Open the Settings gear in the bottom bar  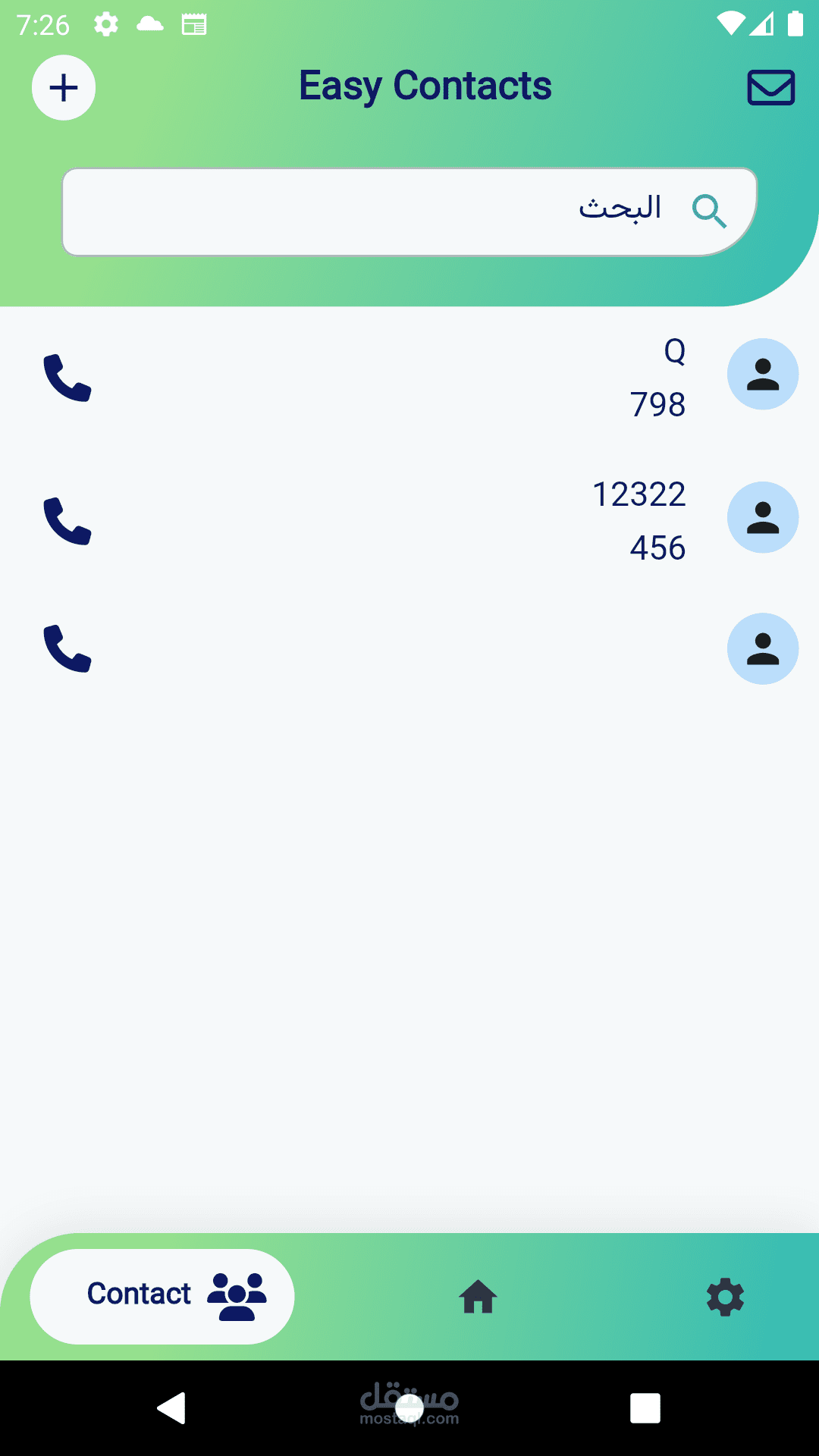click(x=725, y=1297)
